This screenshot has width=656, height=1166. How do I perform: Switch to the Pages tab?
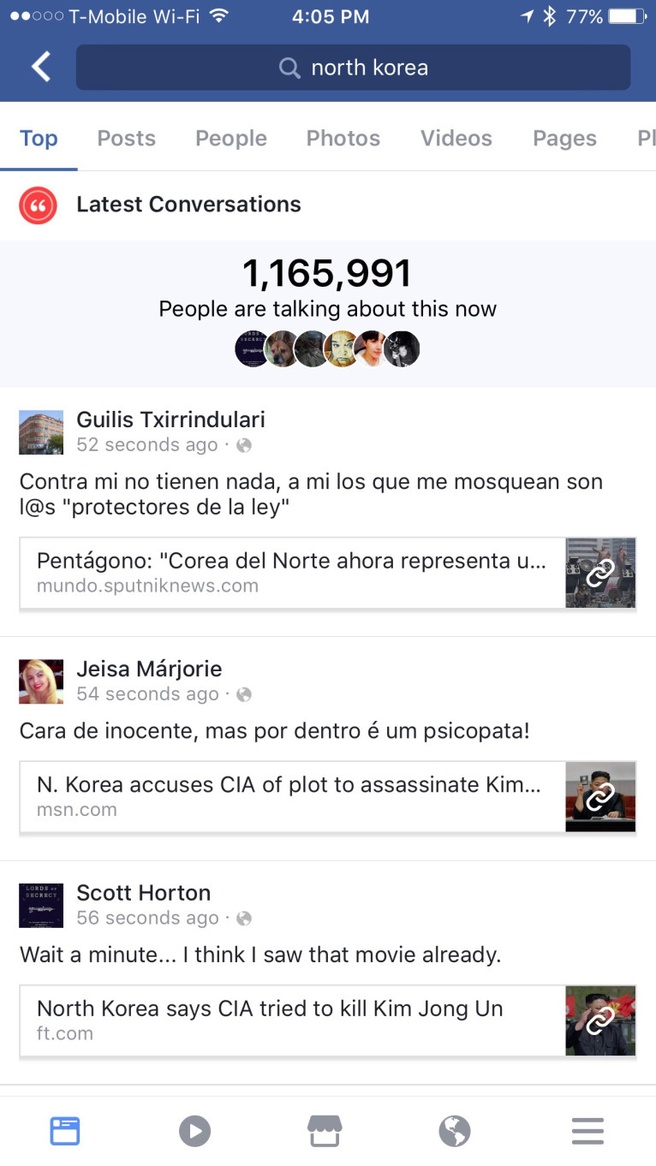pyautogui.click(x=564, y=139)
